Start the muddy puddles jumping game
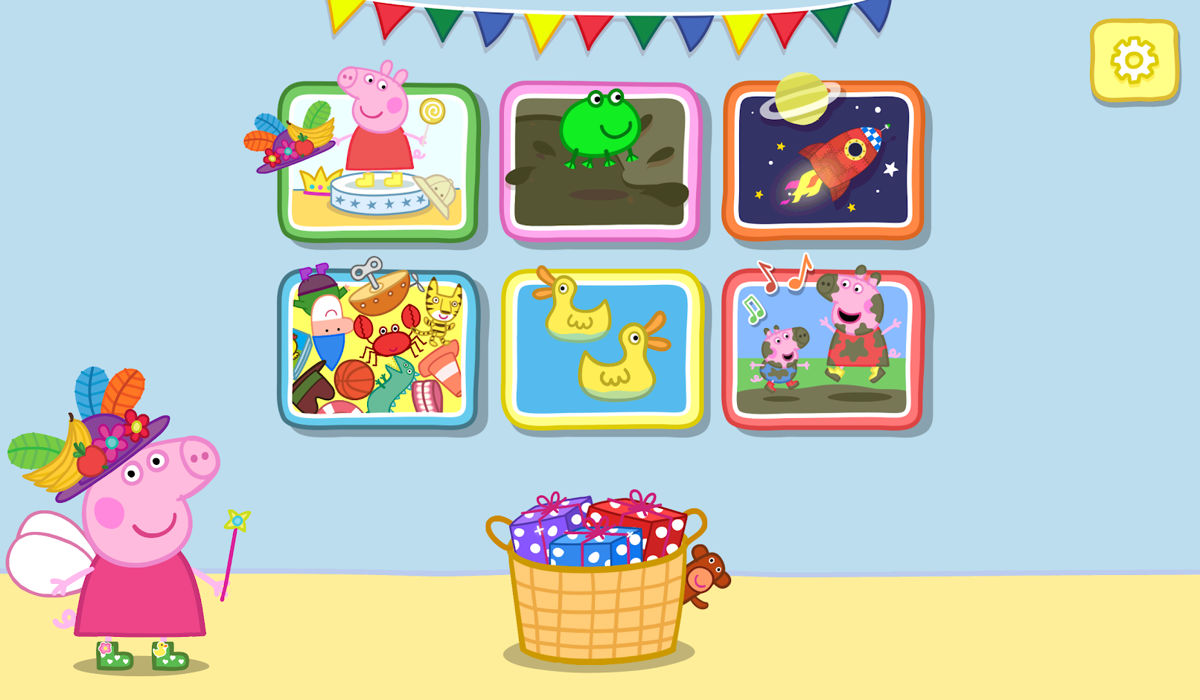 coord(823,350)
